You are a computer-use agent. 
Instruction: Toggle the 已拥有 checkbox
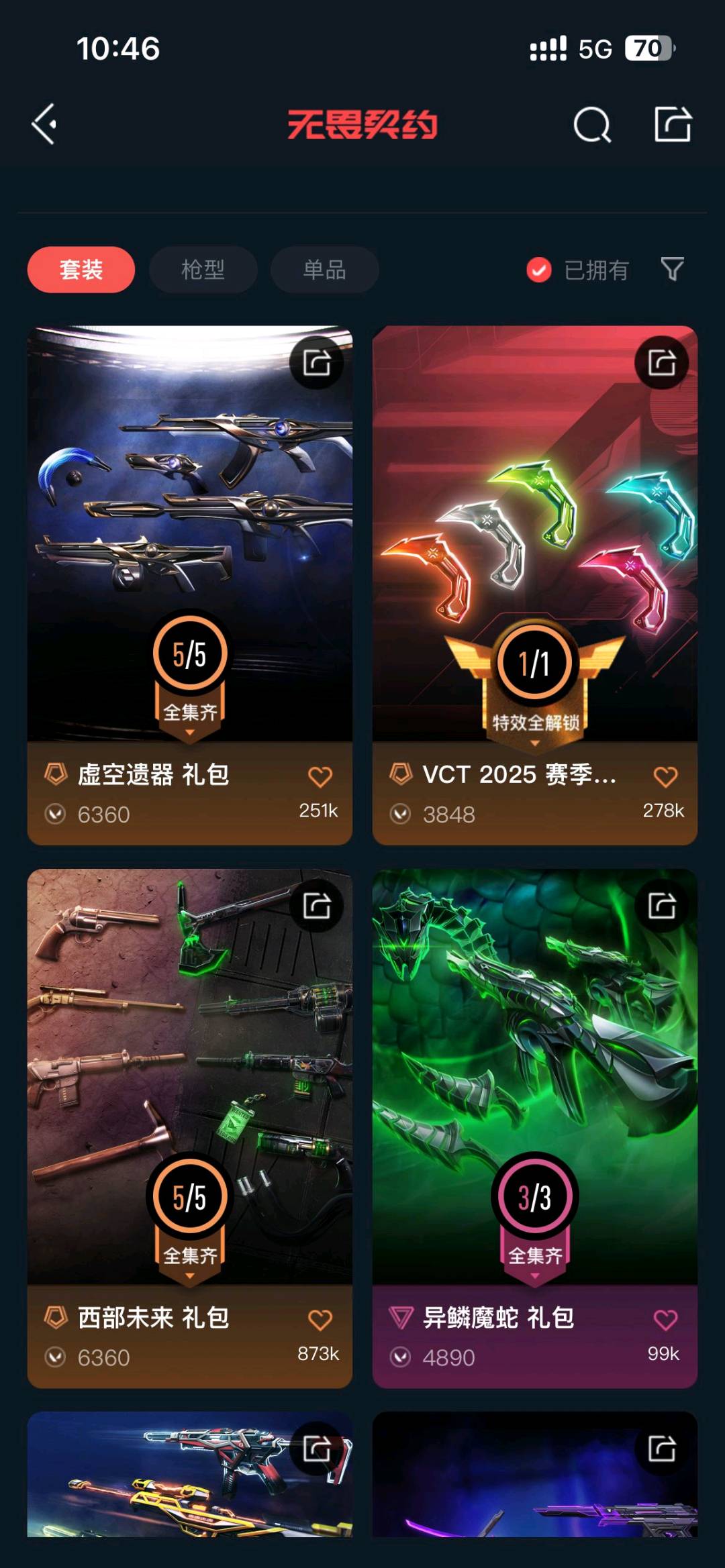click(539, 270)
